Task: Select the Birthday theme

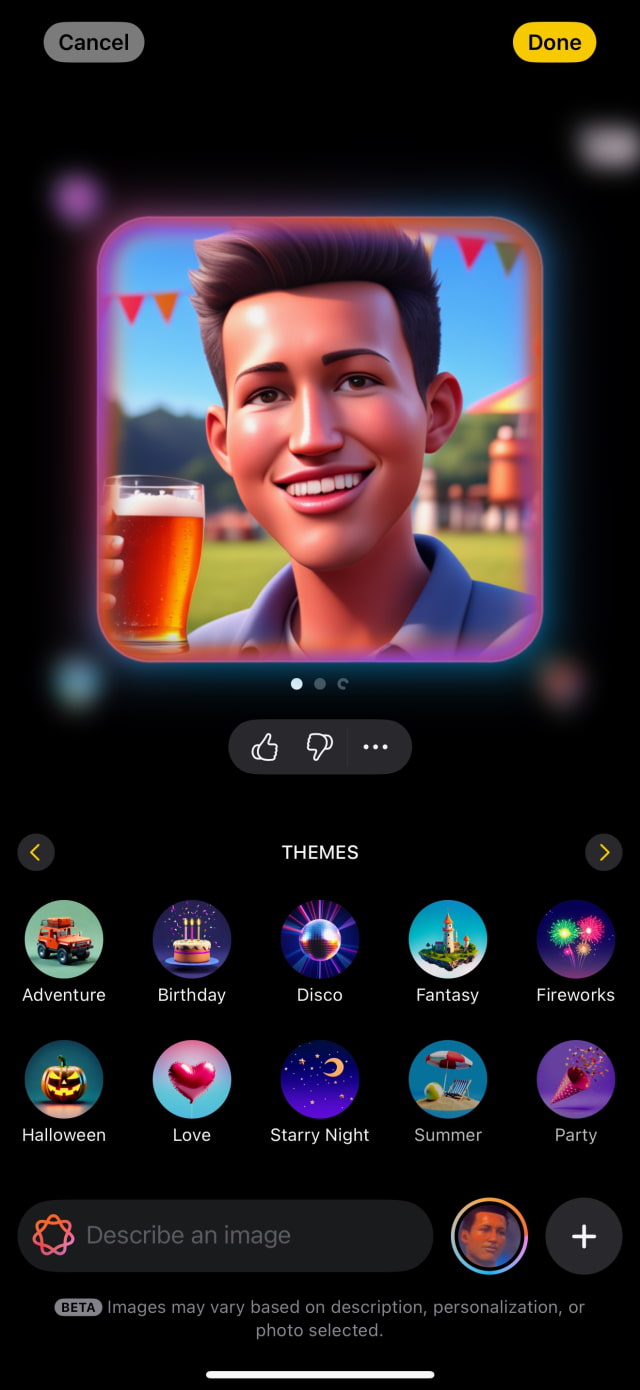Action: point(192,940)
